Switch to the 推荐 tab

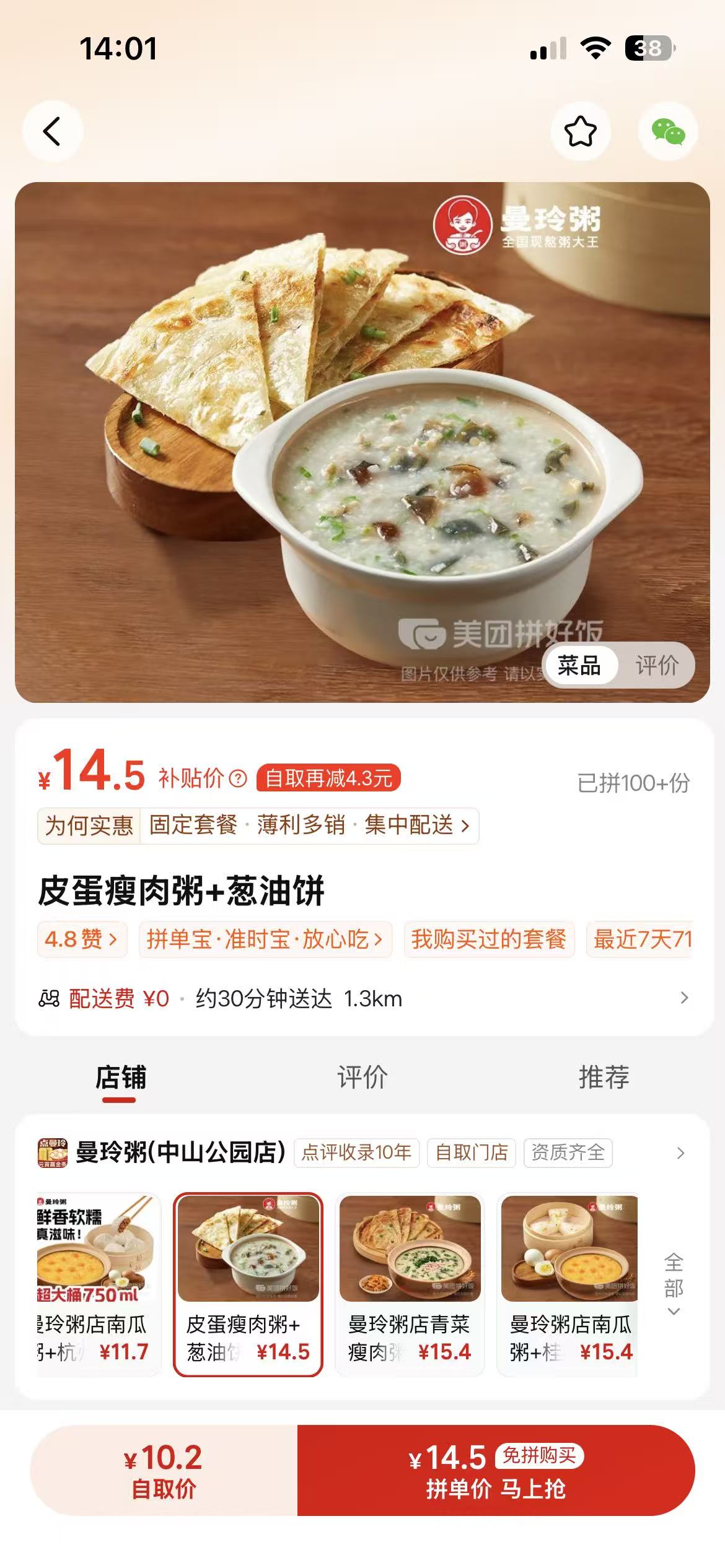604,1078
